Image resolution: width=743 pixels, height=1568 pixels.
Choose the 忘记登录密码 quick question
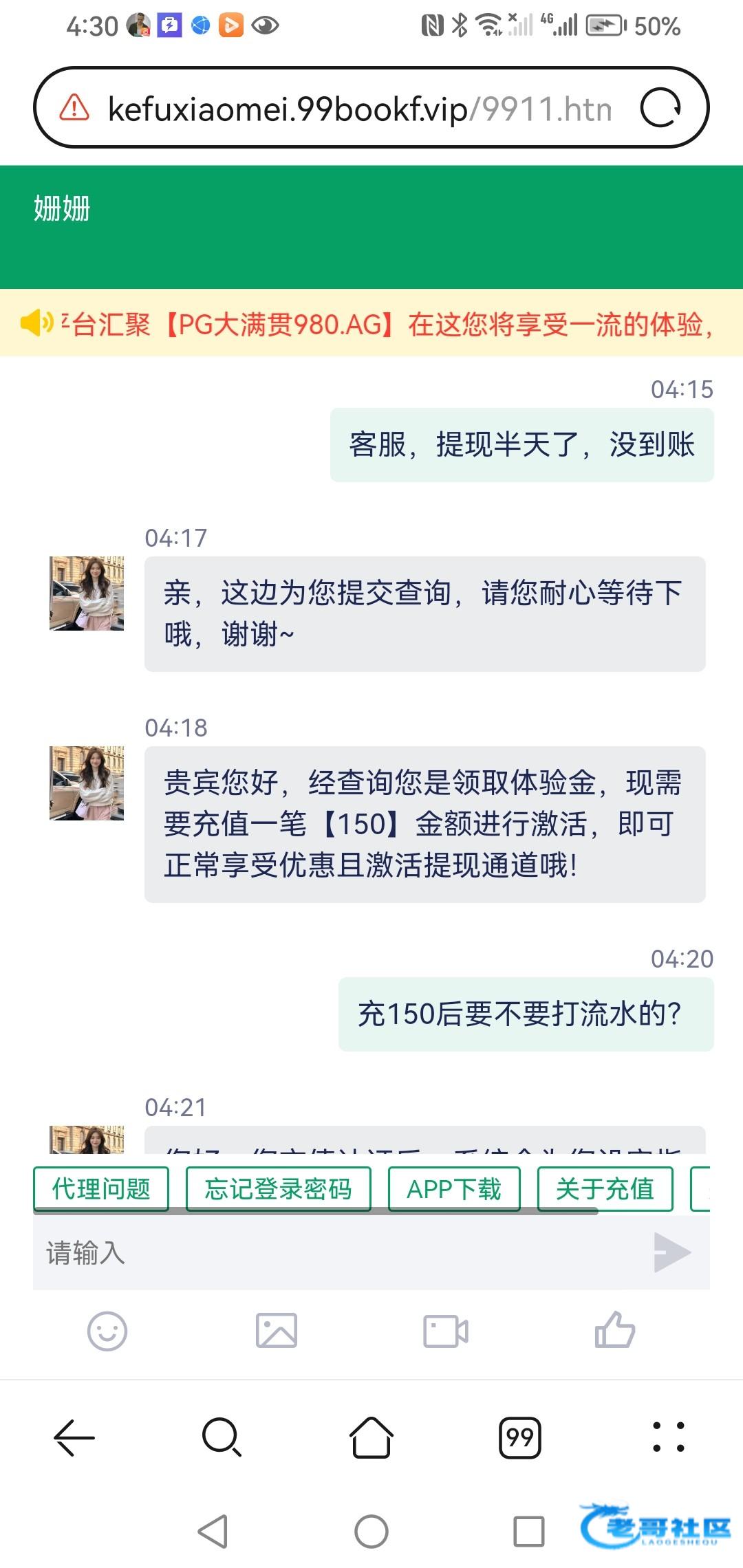279,1188
